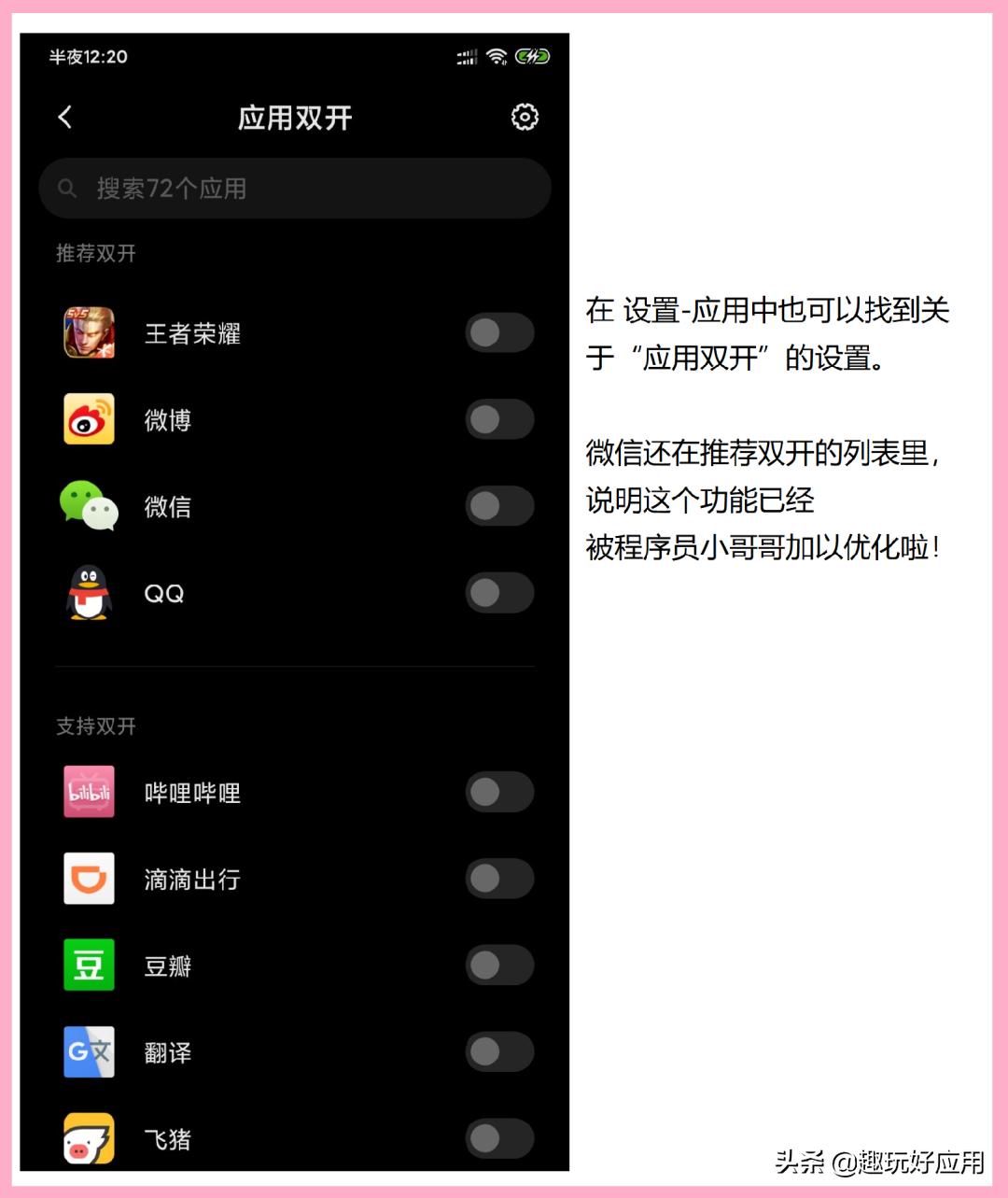Click the magnifier icon in the search bar

(x=67, y=188)
